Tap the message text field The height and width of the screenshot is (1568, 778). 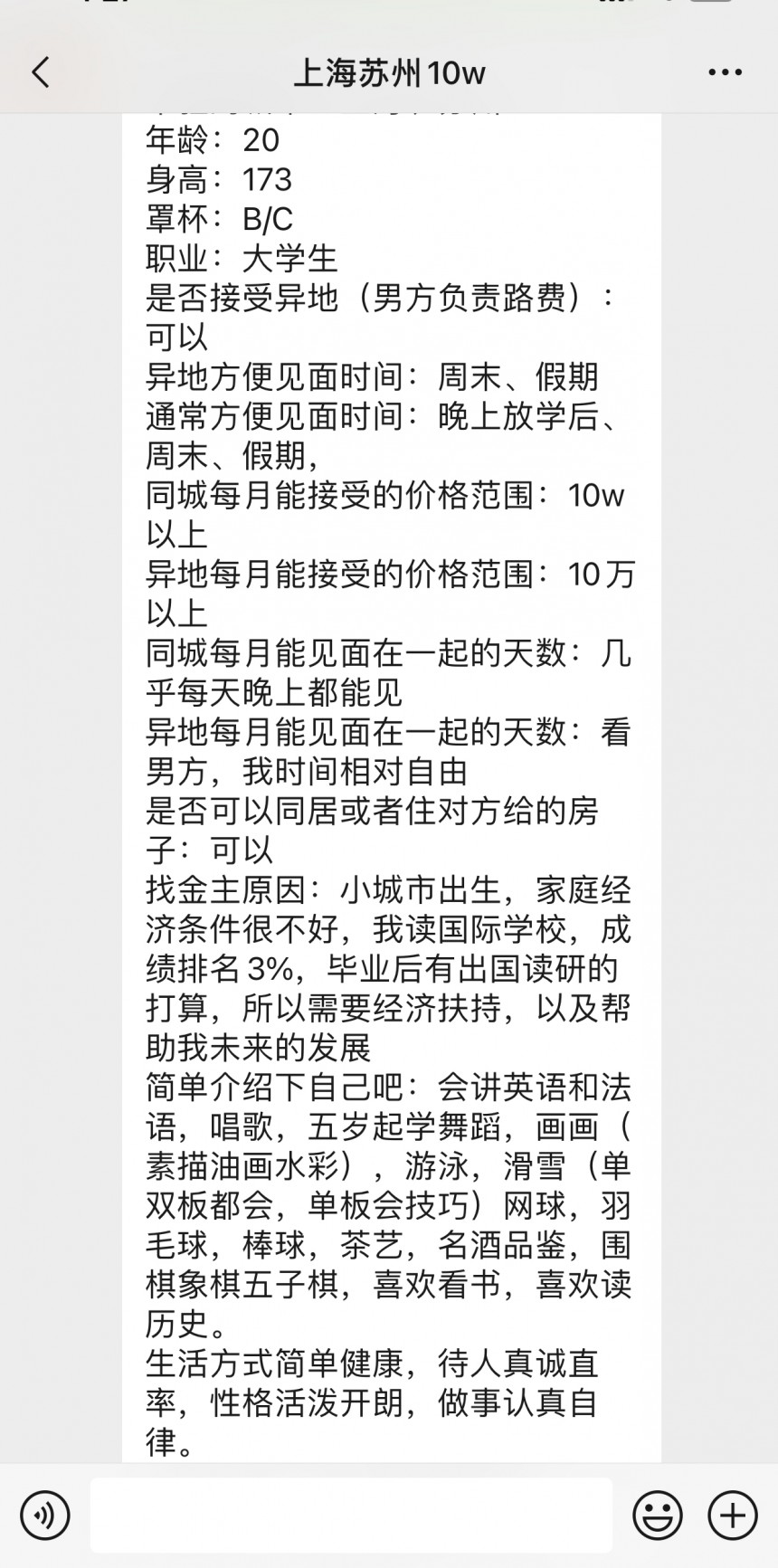pos(351,1515)
